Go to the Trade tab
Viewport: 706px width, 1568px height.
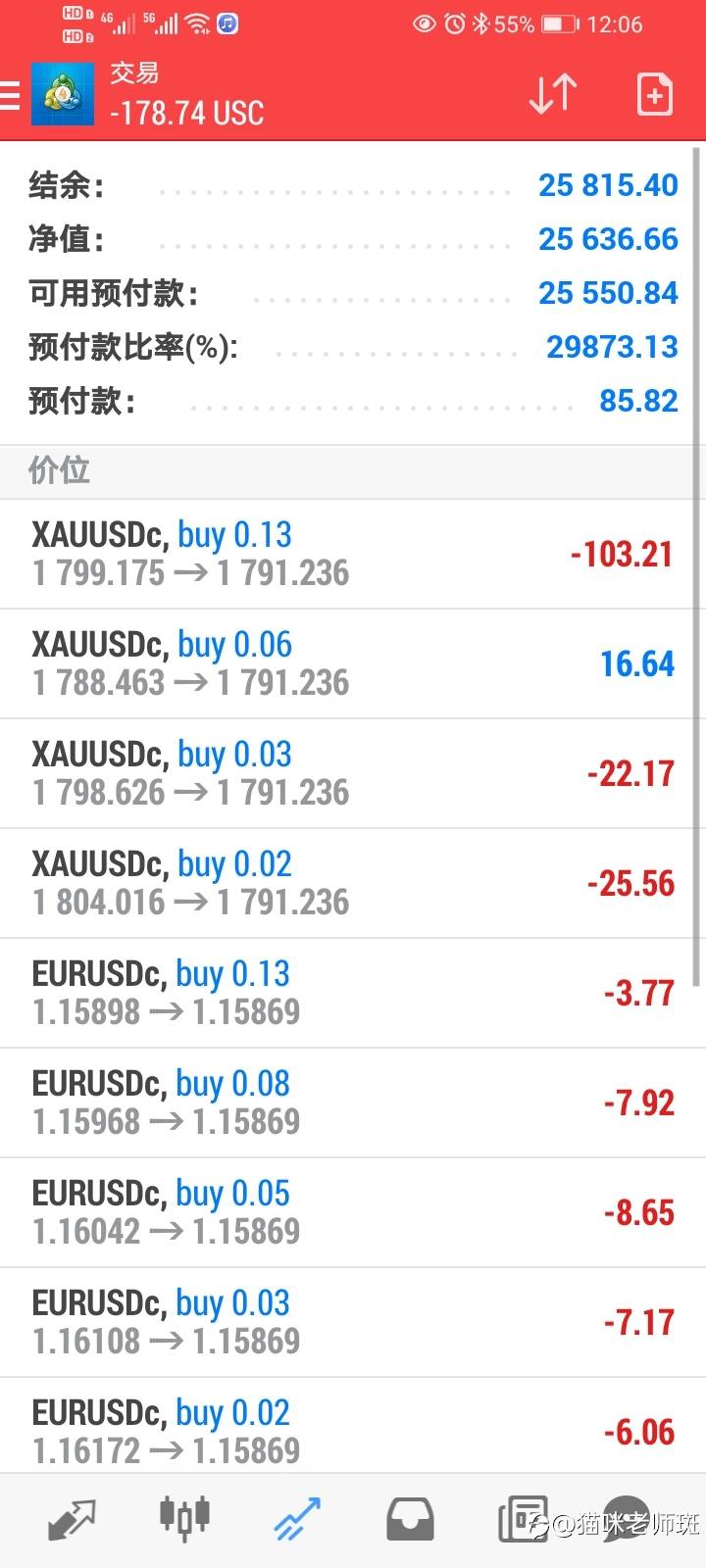pyautogui.click(x=297, y=1520)
